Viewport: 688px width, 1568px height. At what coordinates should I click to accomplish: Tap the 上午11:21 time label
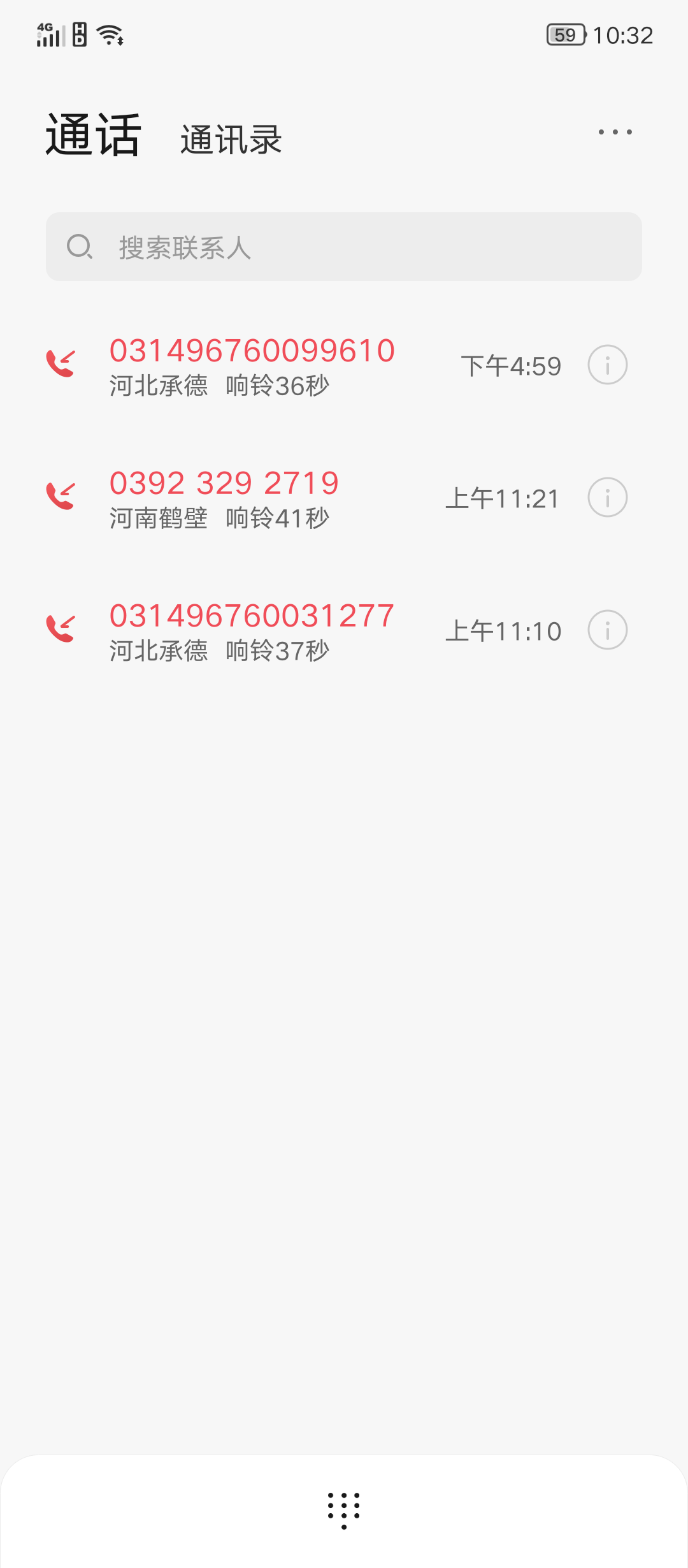[x=504, y=498]
